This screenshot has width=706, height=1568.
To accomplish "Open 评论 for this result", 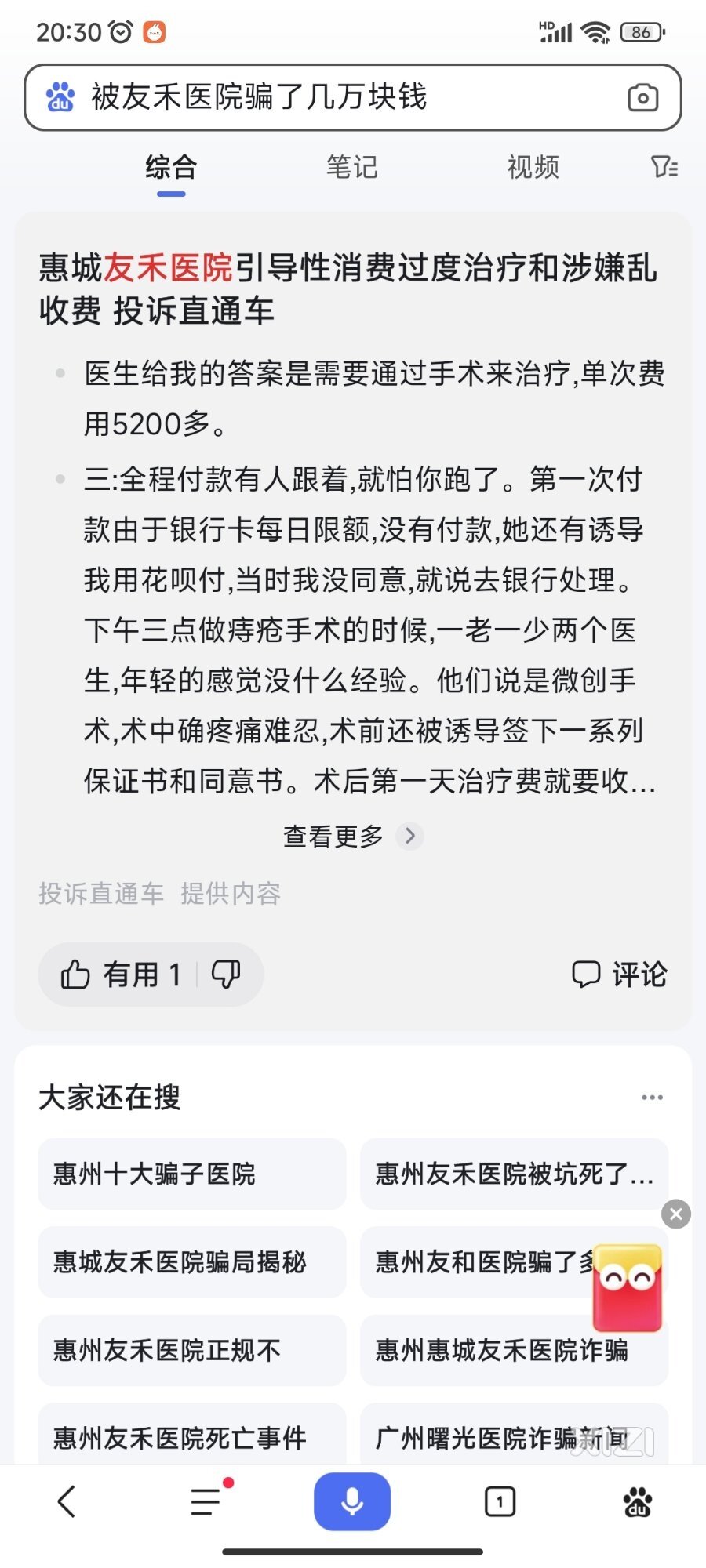I will coord(619,975).
